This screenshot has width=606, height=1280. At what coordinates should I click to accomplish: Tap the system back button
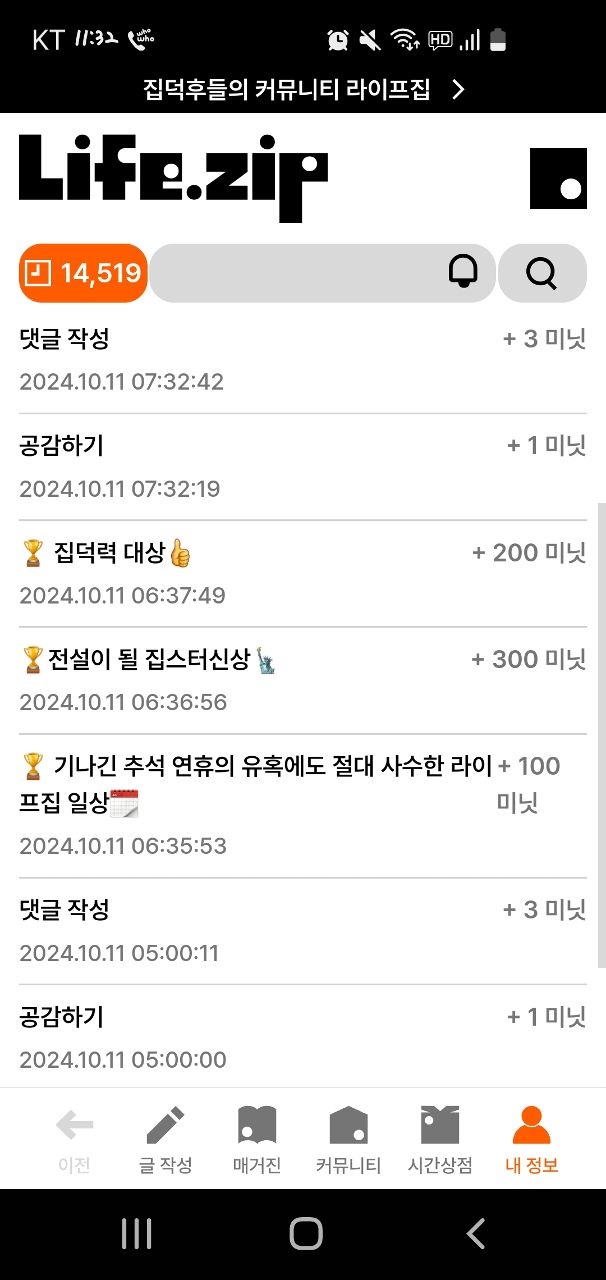pos(476,1234)
